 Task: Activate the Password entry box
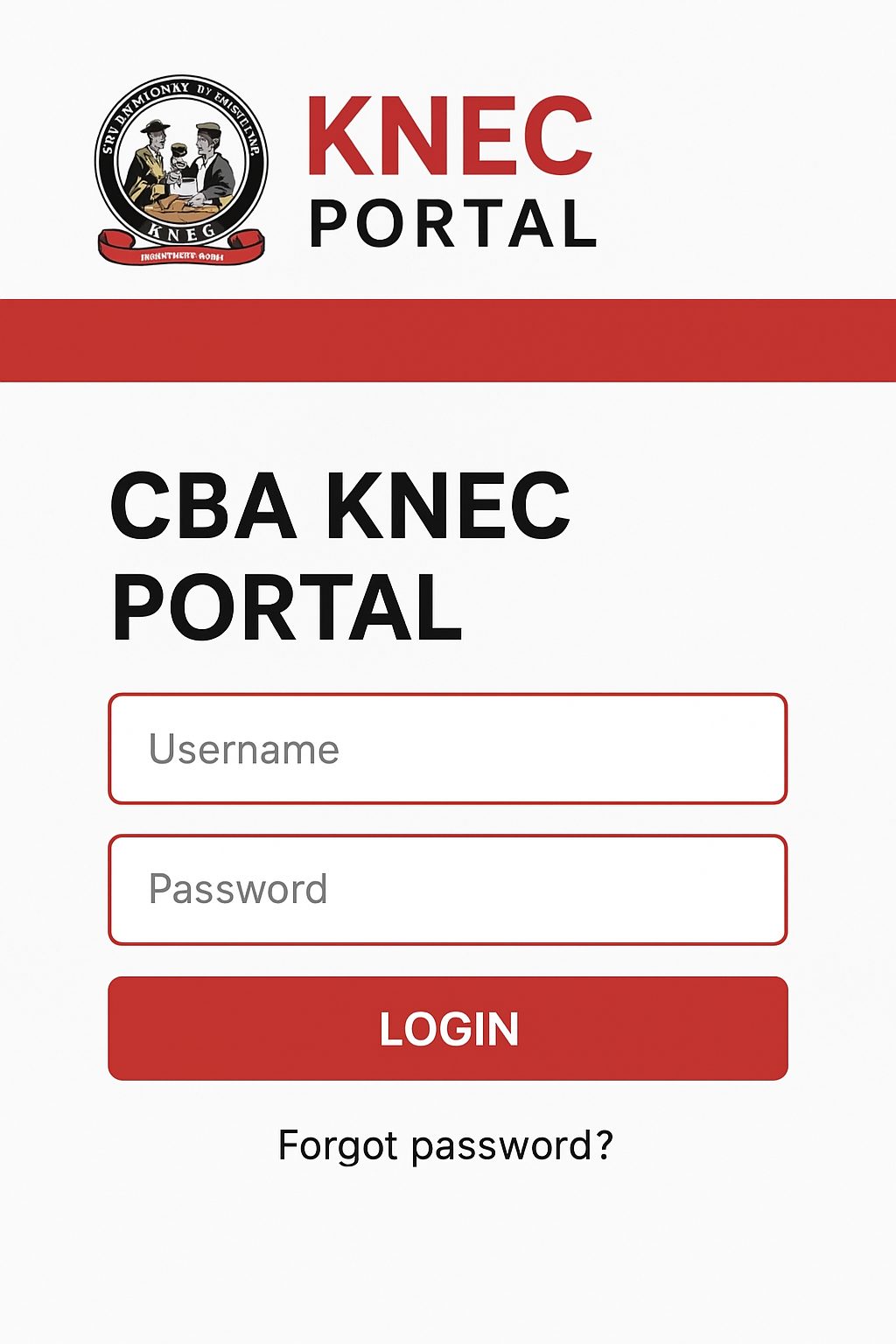click(x=448, y=888)
